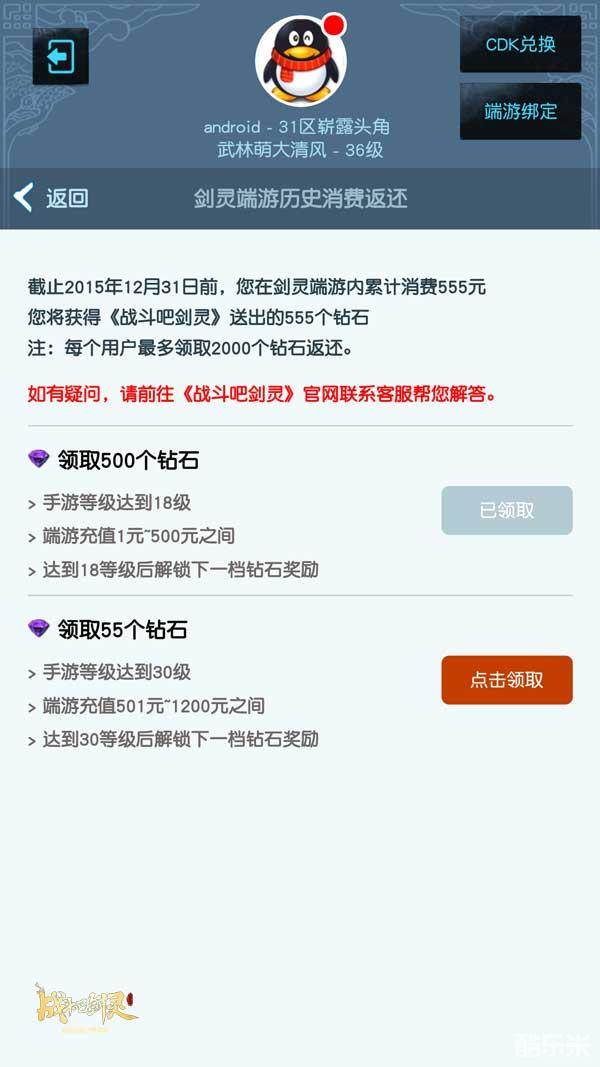
Task: Tap the logout icon at top left
Action: click(x=60, y=56)
